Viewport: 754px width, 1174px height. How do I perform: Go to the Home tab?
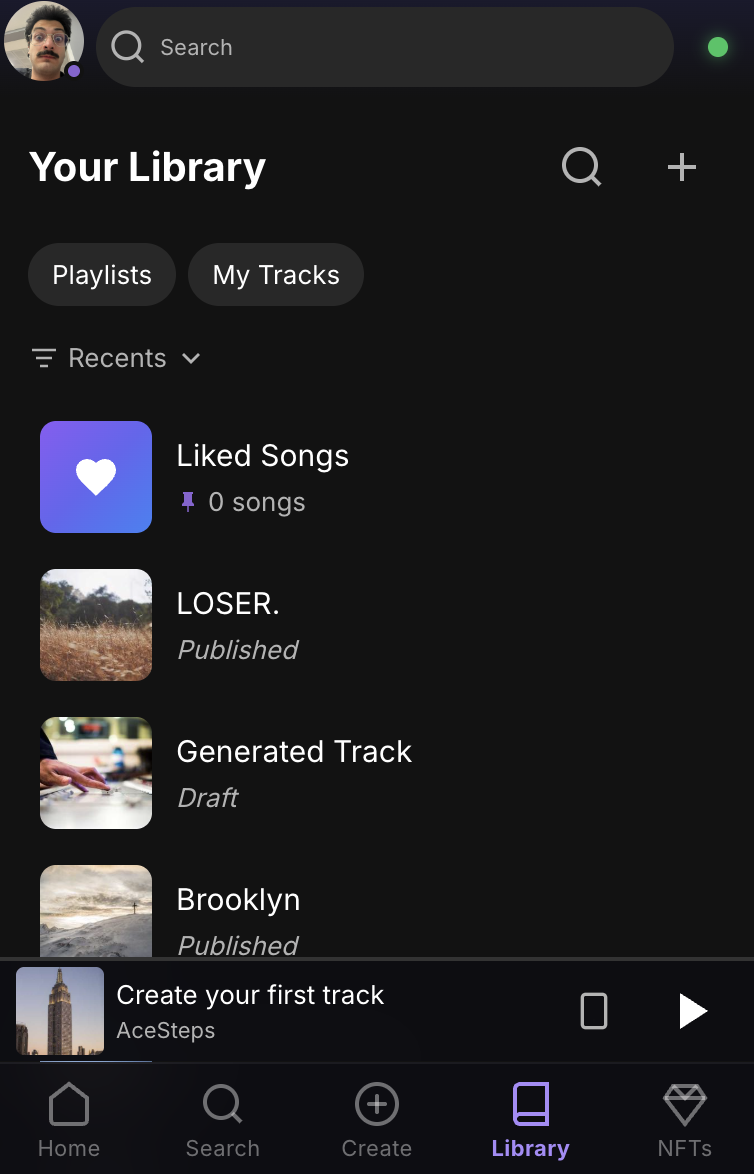pyautogui.click(x=69, y=1121)
